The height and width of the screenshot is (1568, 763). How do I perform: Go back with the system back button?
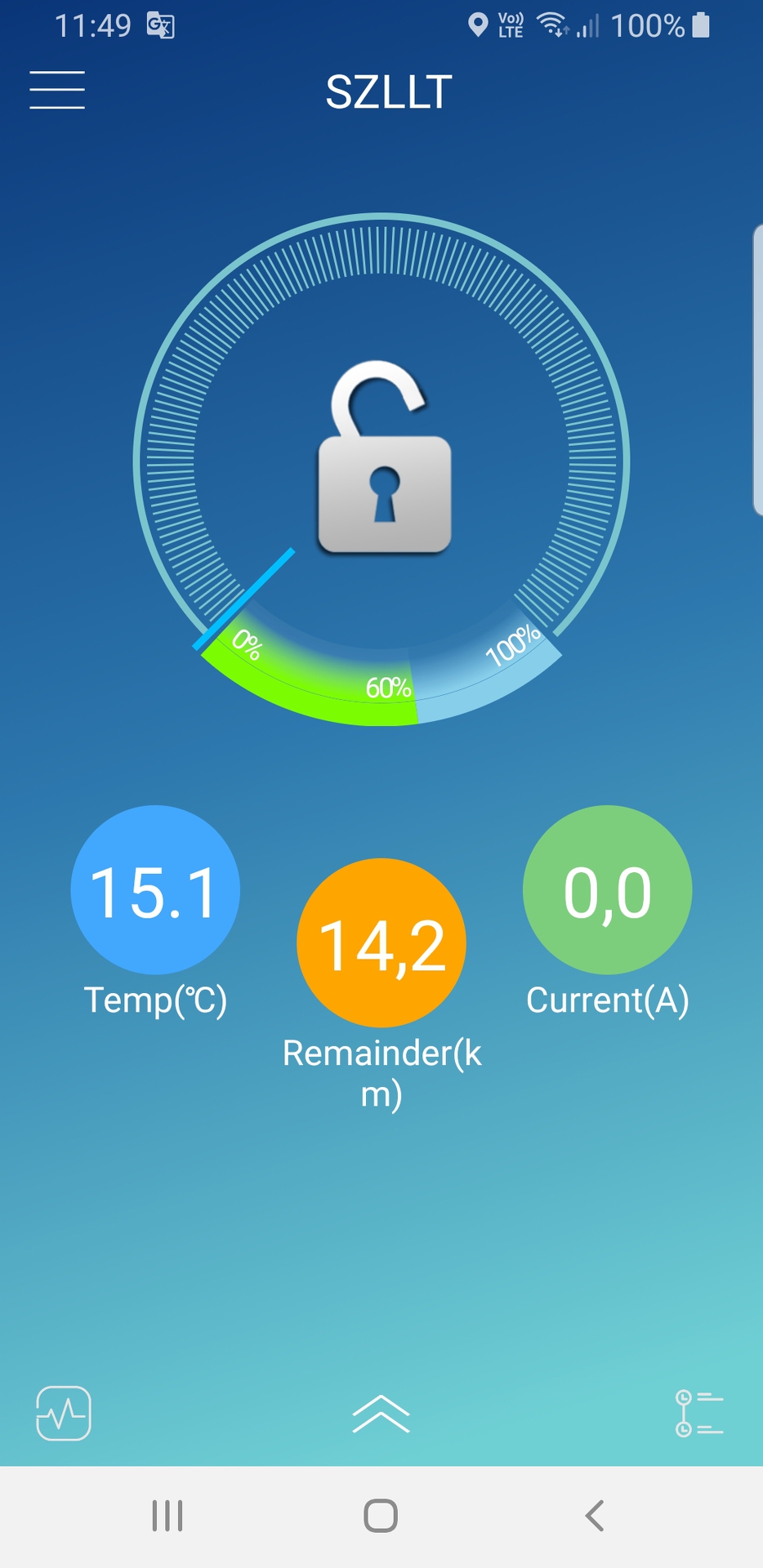tap(595, 1516)
